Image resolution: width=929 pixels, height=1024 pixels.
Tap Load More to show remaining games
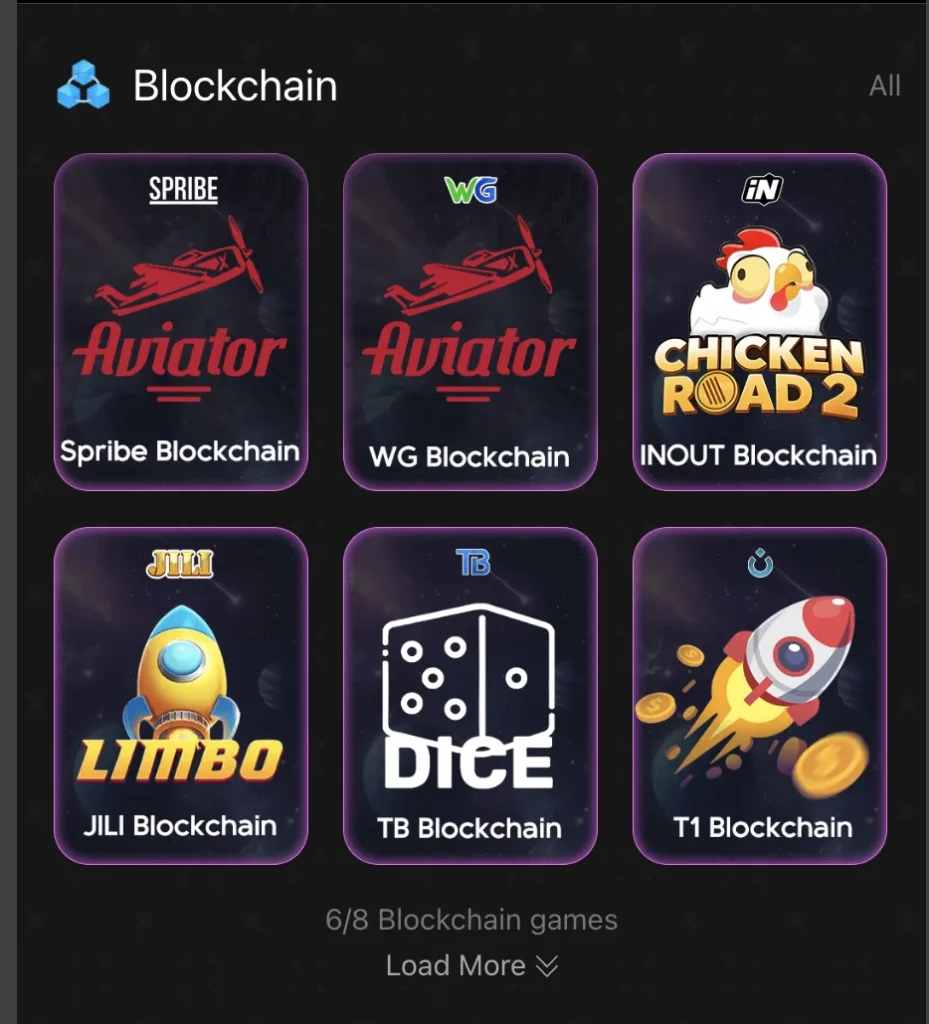click(471, 965)
